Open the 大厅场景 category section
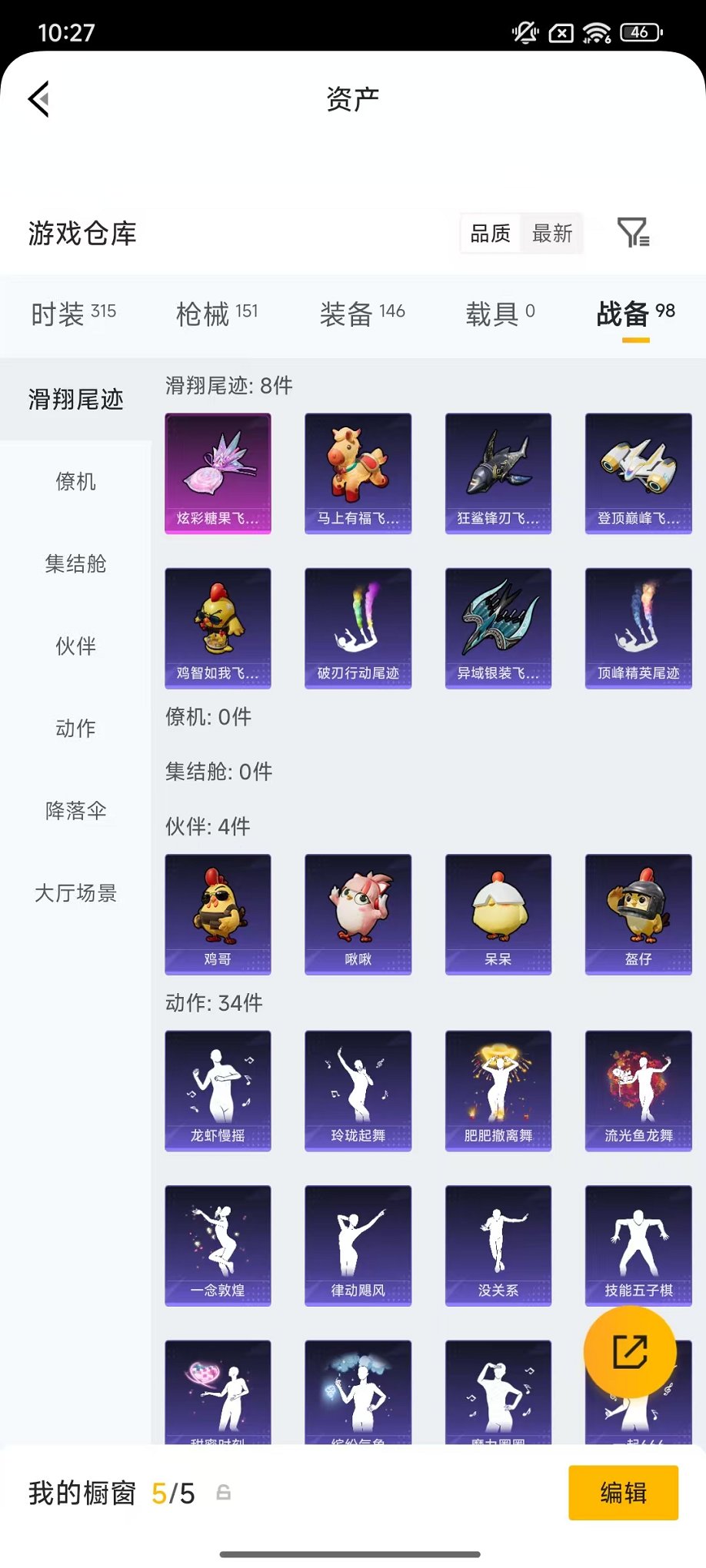706x1568 pixels. tap(74, 894)
